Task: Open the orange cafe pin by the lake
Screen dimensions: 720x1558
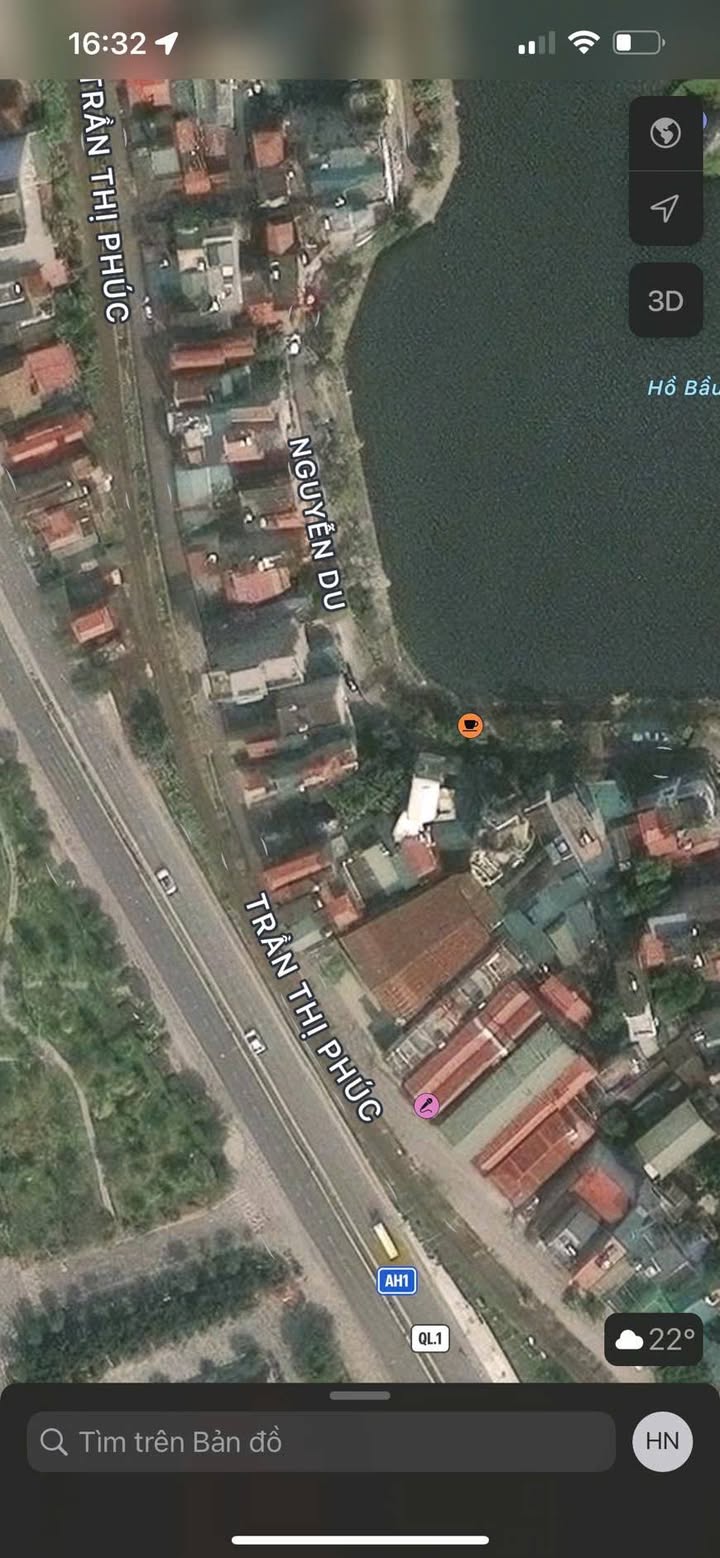Action: pos(470,725)
